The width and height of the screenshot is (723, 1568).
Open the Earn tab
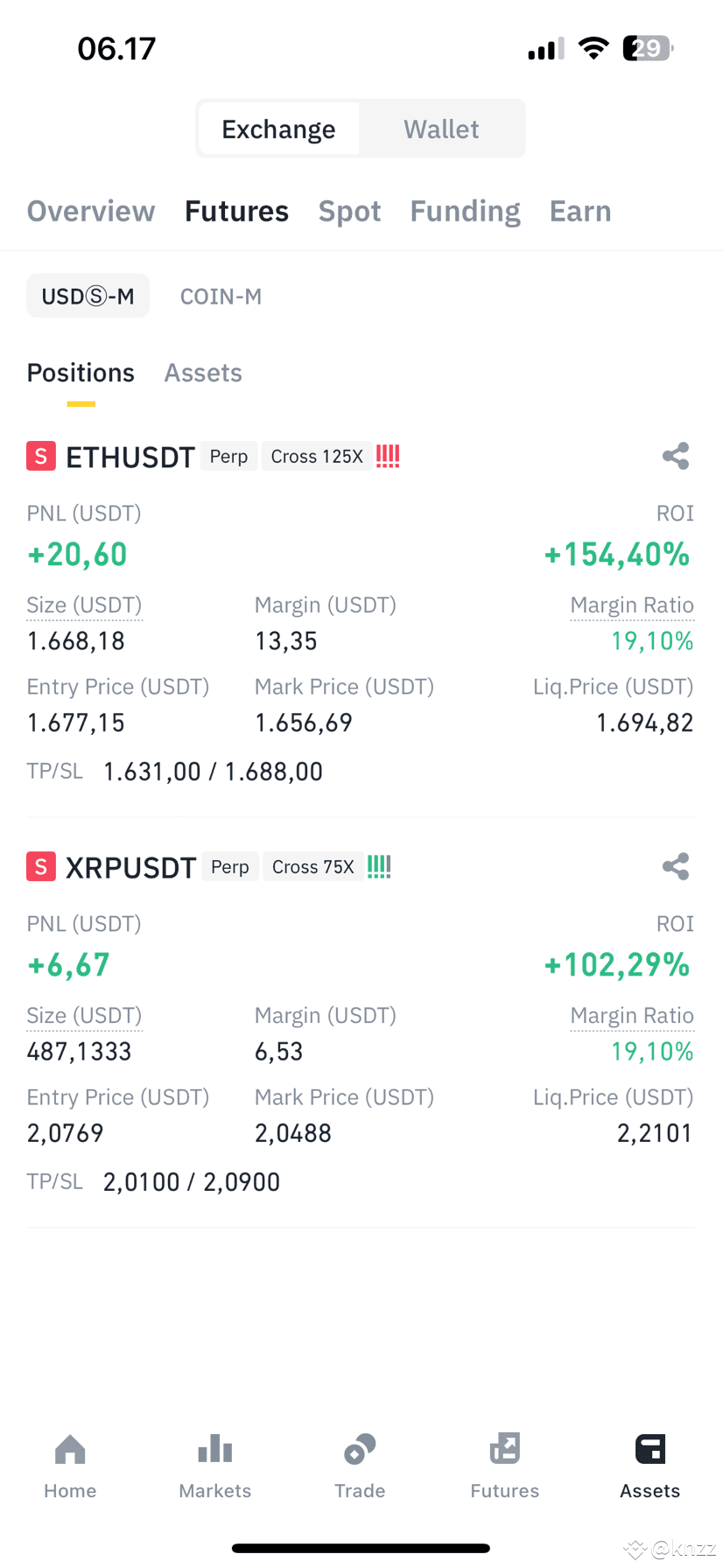580,211
